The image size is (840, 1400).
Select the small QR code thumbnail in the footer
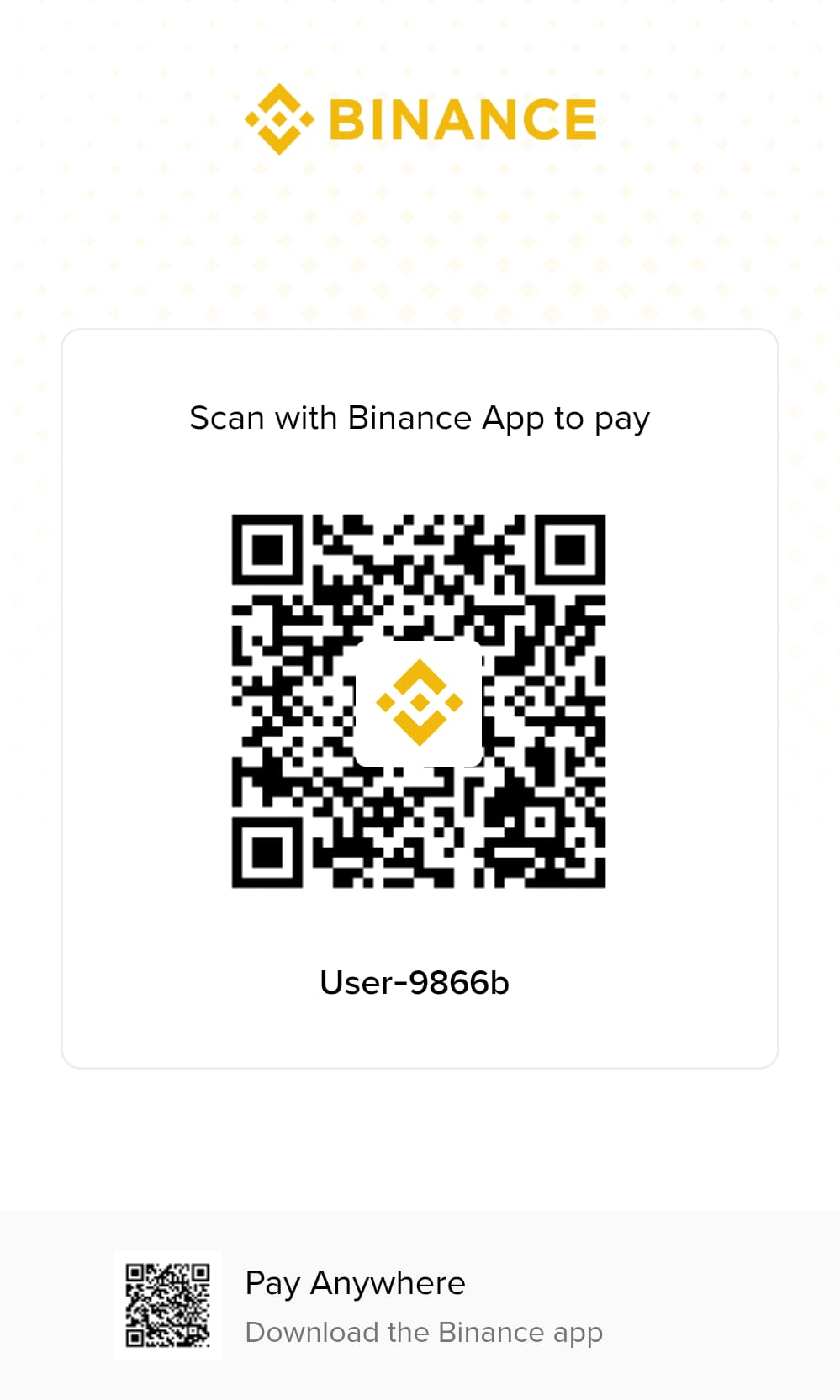click(x=169, y=1305)
